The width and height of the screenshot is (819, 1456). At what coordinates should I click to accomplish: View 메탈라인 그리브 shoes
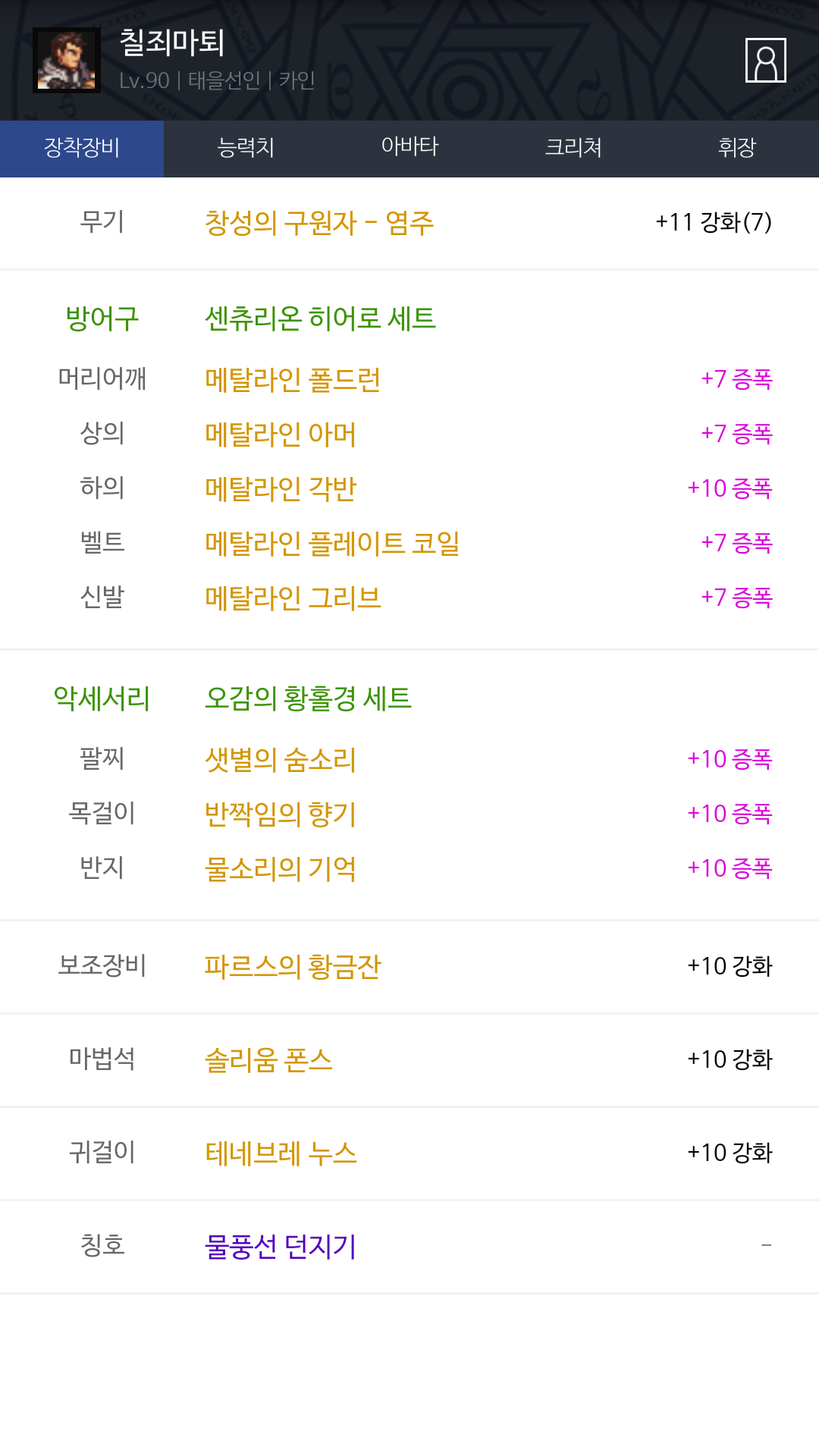pyautogui.click(x=293, y=598)
